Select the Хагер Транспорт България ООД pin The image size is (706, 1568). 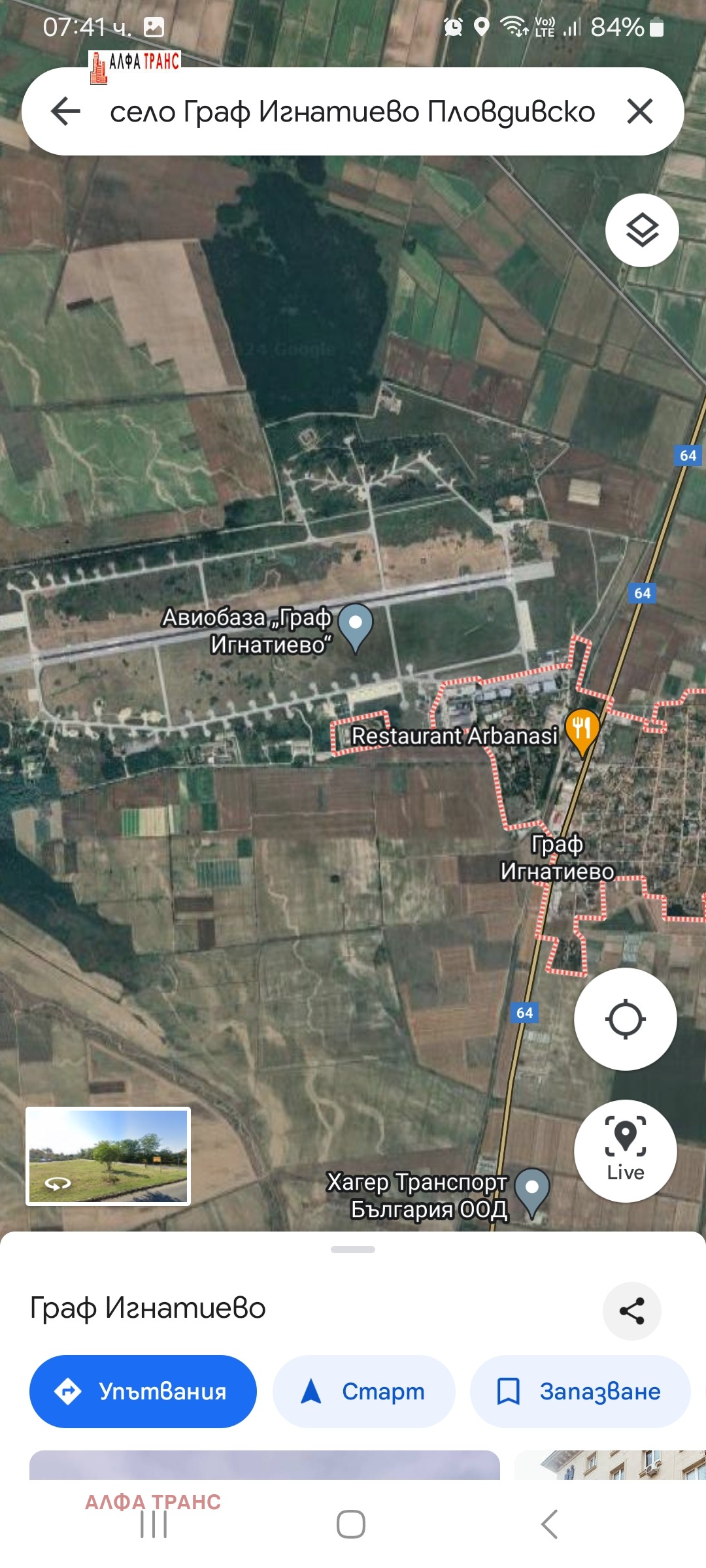[x=532, y=1190]
